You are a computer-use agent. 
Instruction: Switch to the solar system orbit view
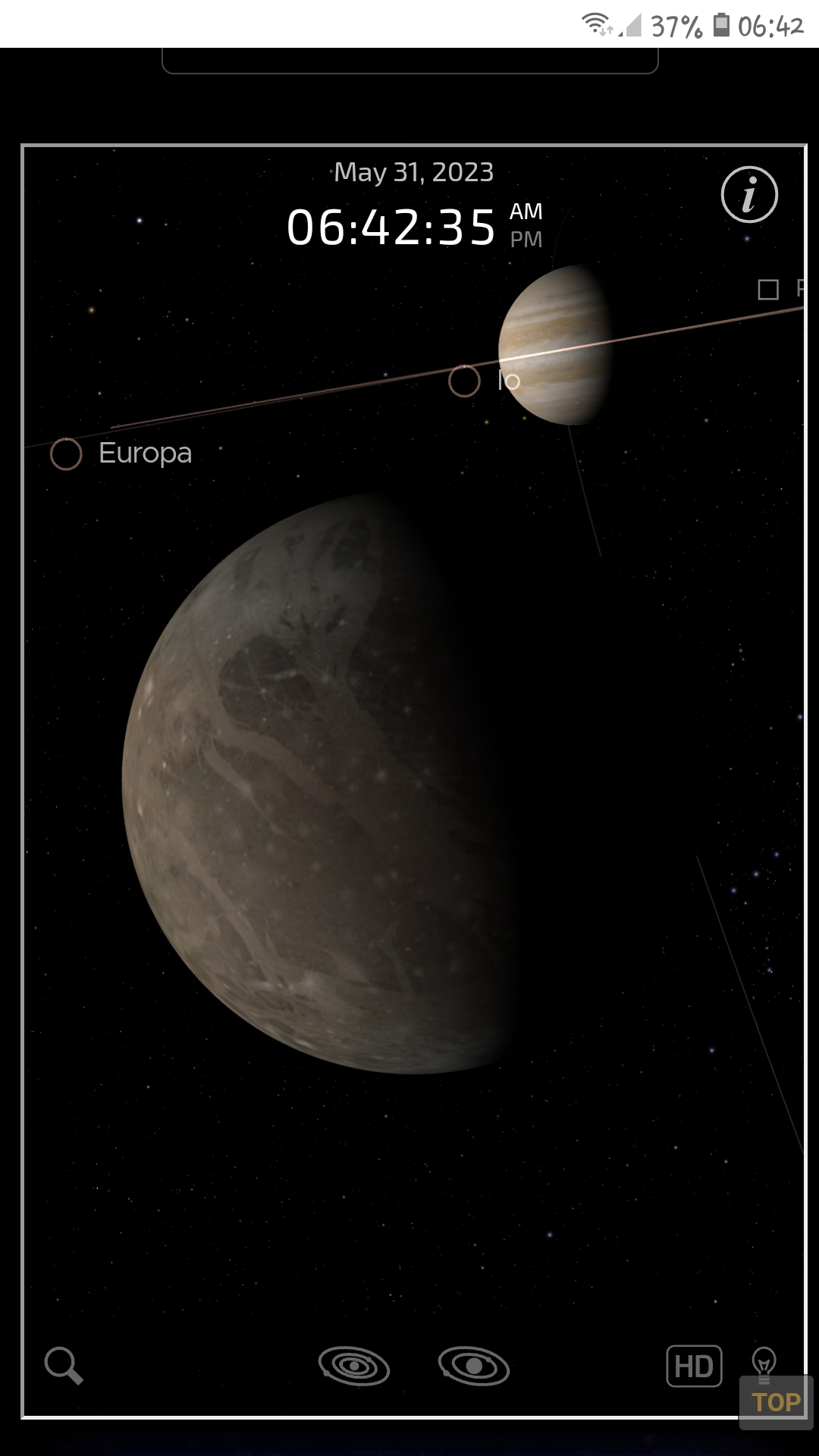pyautogui.click(x=354, y=1367)
